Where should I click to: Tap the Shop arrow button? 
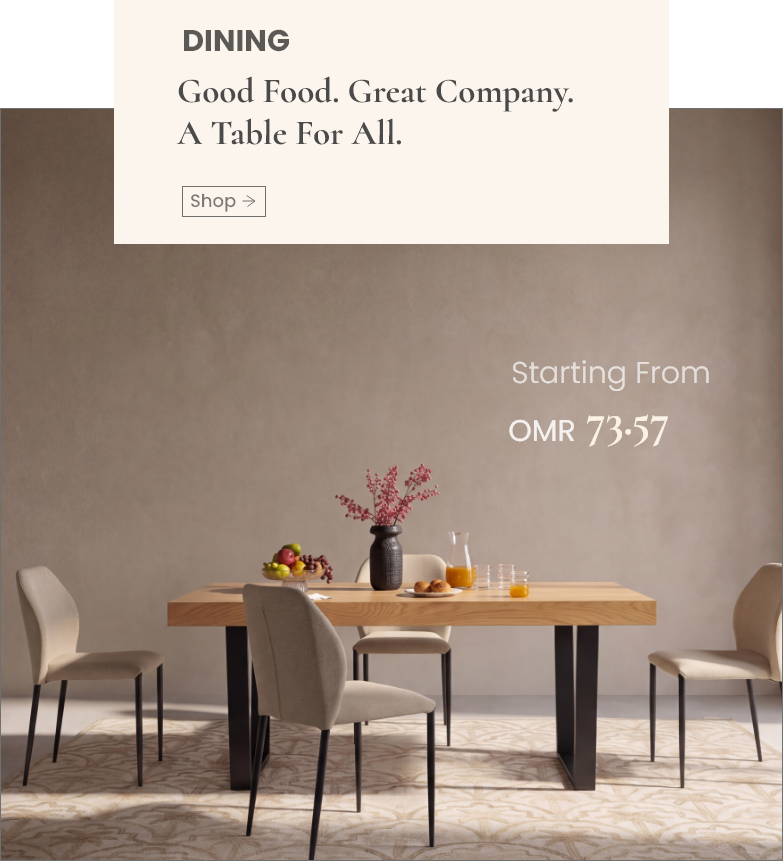pos(223,202)
